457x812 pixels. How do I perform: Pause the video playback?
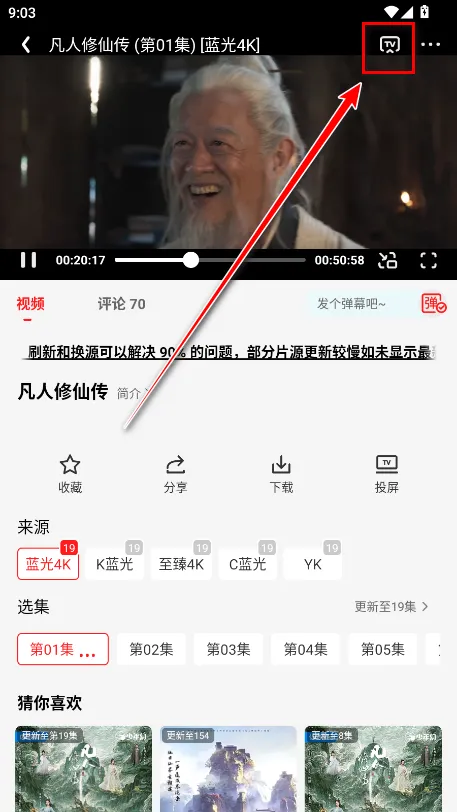[x=28, y=260]
